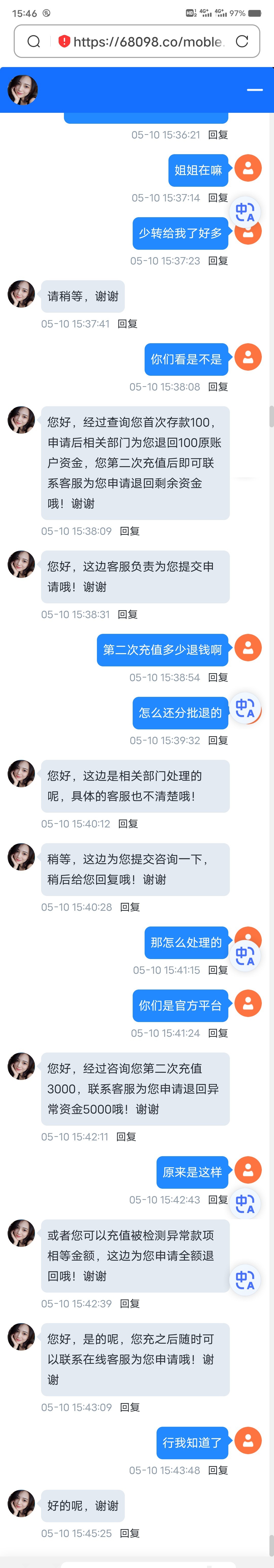Tap the search icon in the address bar
Image resolution: width=274 pixels, height=1568 pixels.
pyautogui.click(x=34, y=41)
